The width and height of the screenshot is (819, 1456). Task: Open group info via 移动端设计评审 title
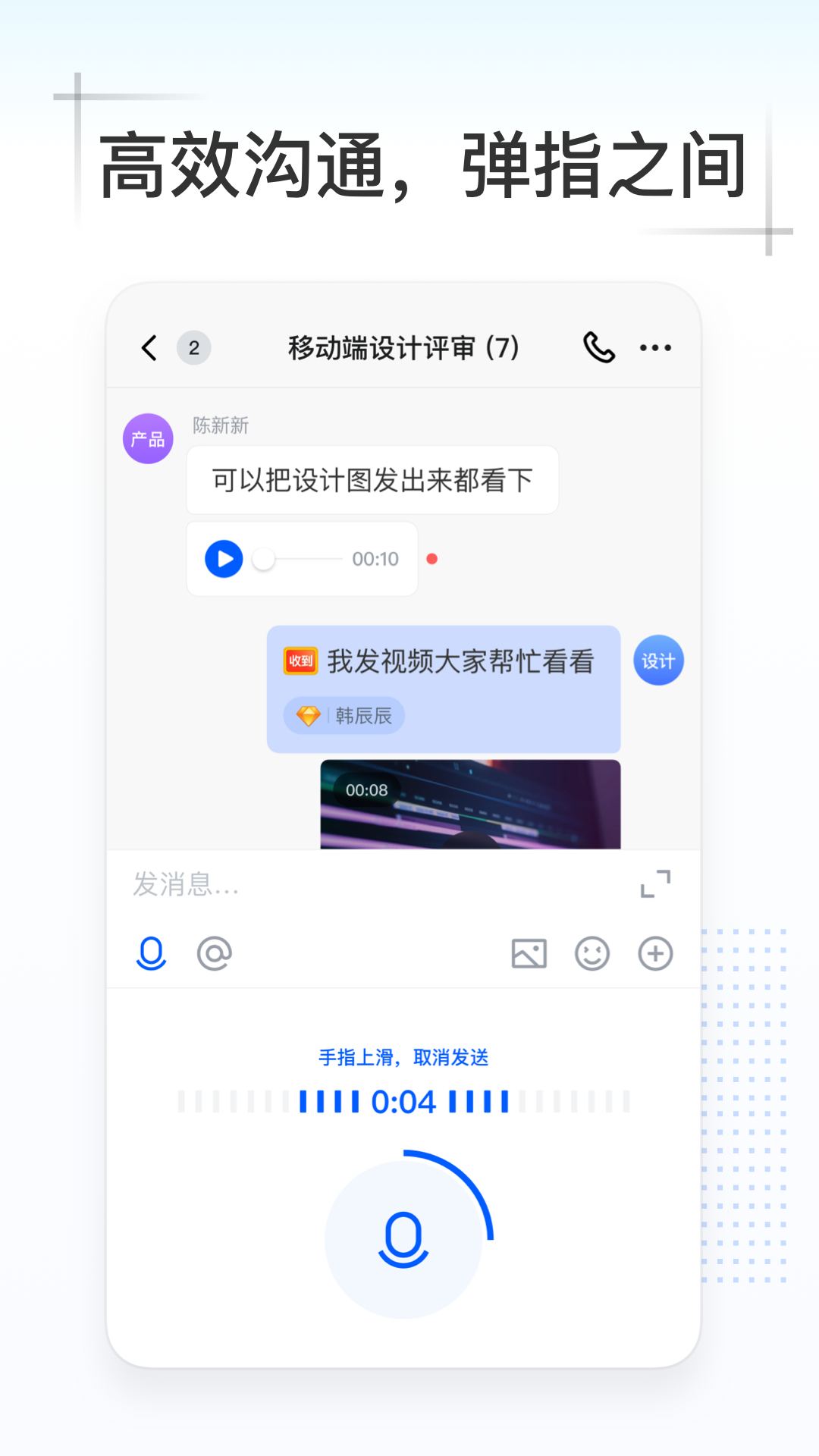point(403,348)
